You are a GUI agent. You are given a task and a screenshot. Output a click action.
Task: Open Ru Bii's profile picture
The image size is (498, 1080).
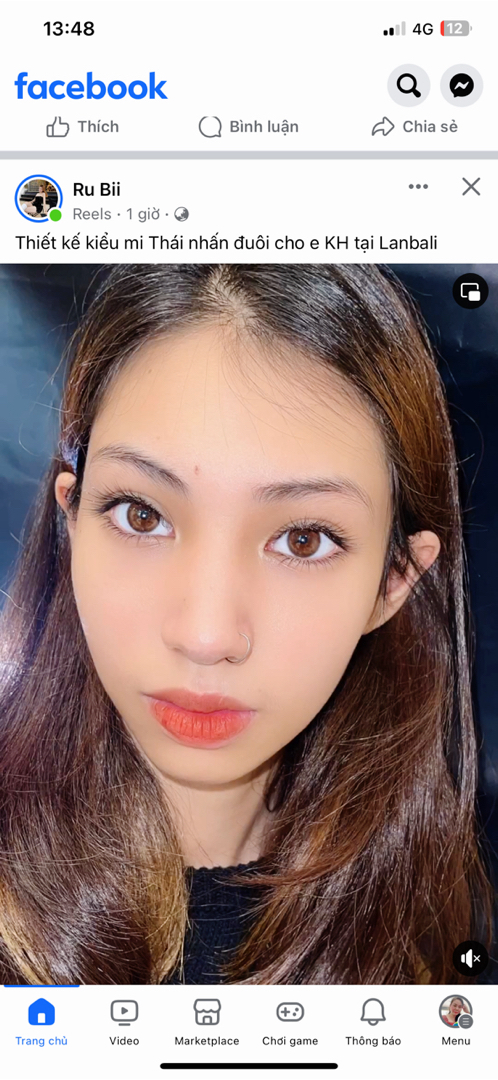point(39,198)
